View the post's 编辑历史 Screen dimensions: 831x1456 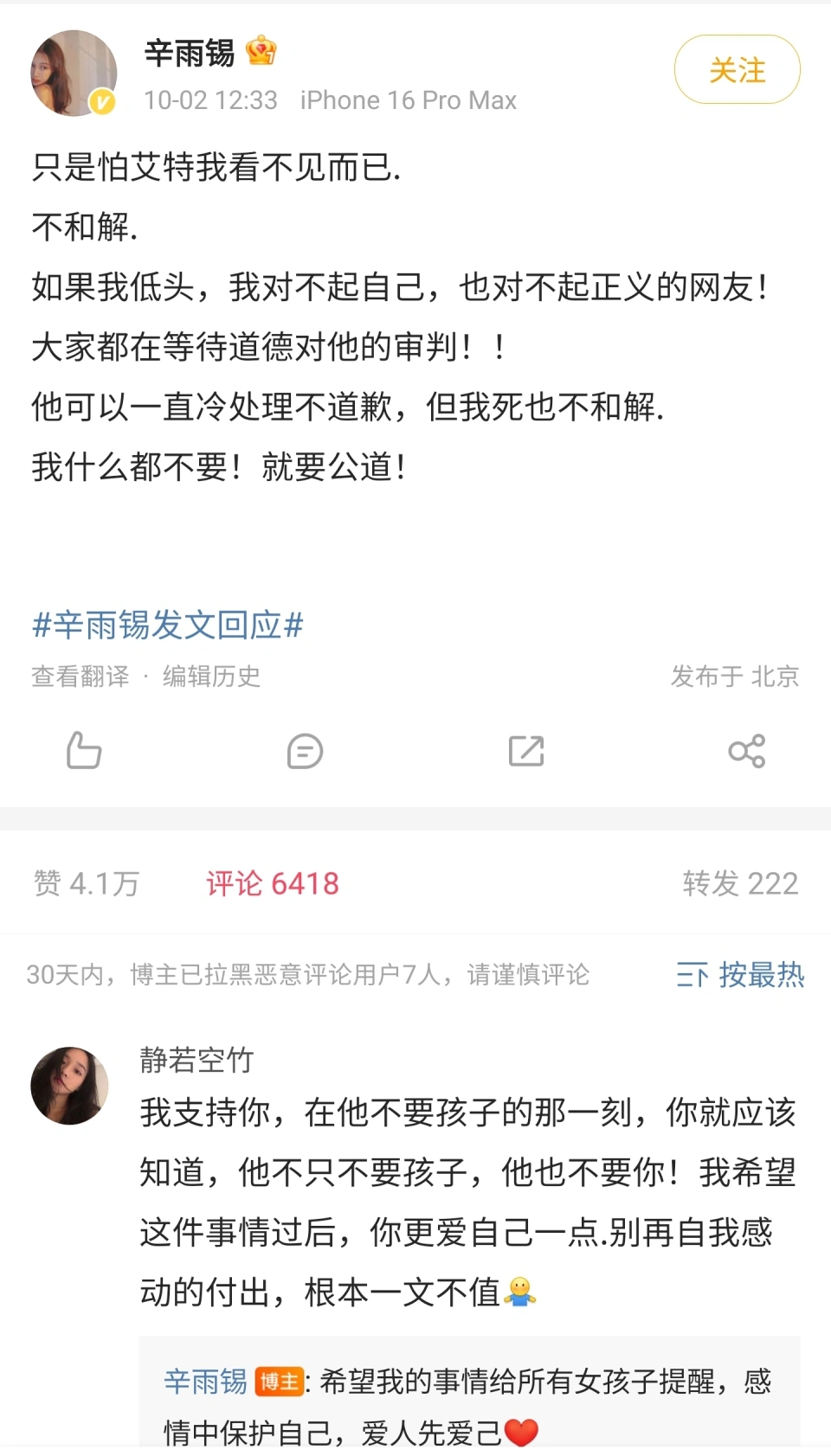(212, 677)
